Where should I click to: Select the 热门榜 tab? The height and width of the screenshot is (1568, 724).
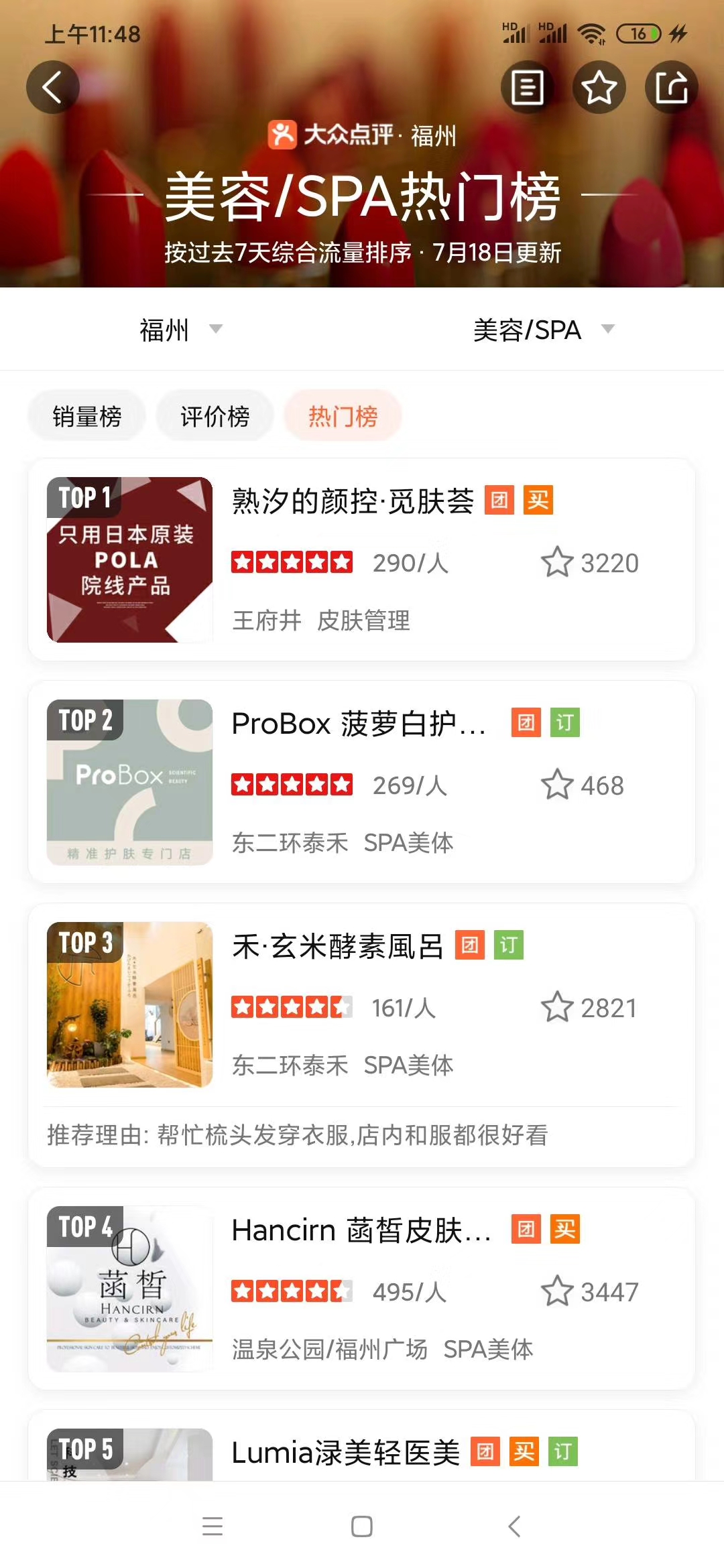[x=343, y=416]
